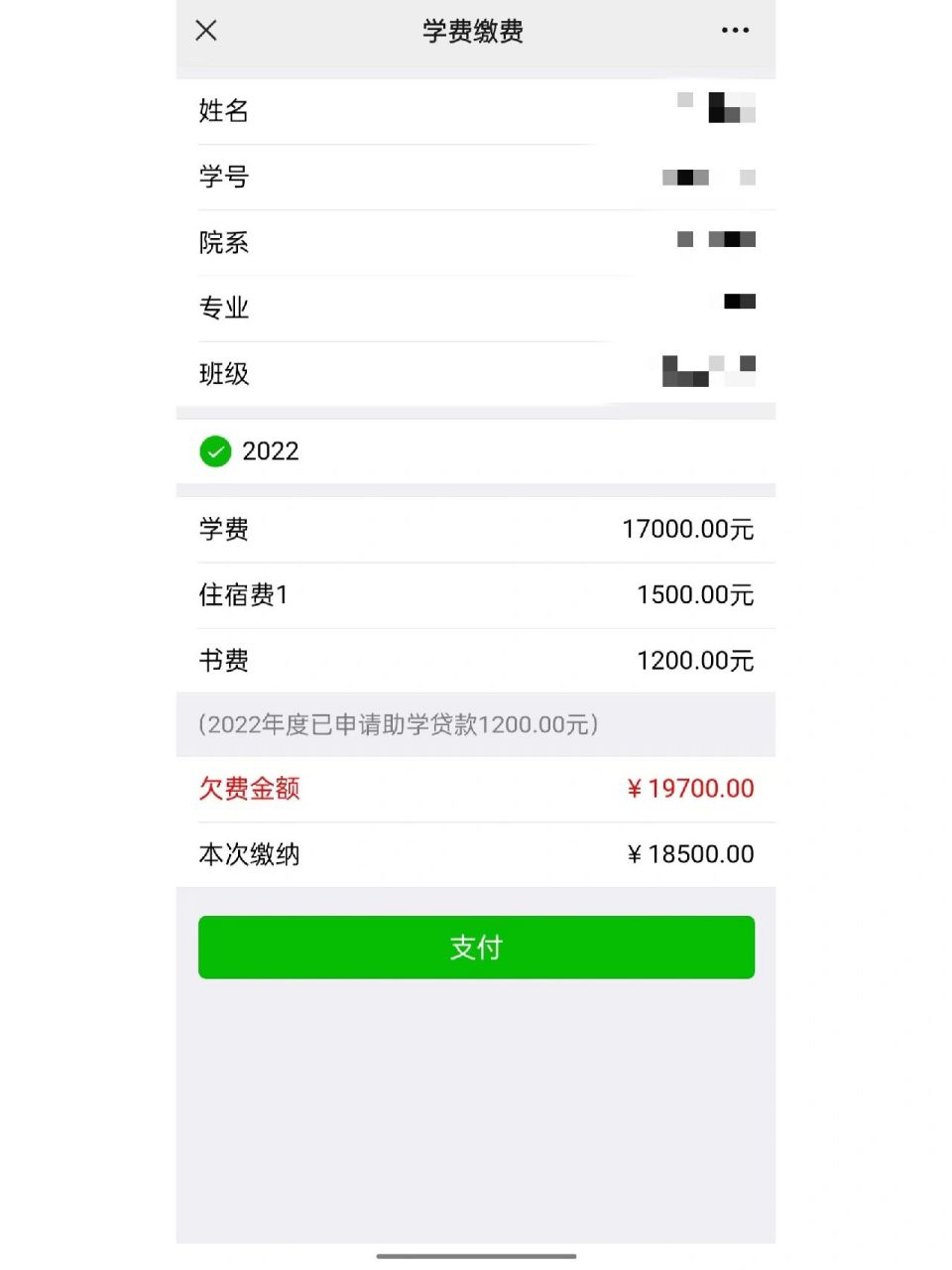Screen dimensions: 952x1270
Task: Tap the 支付 payment button
Action: click(x=476, y=947)
